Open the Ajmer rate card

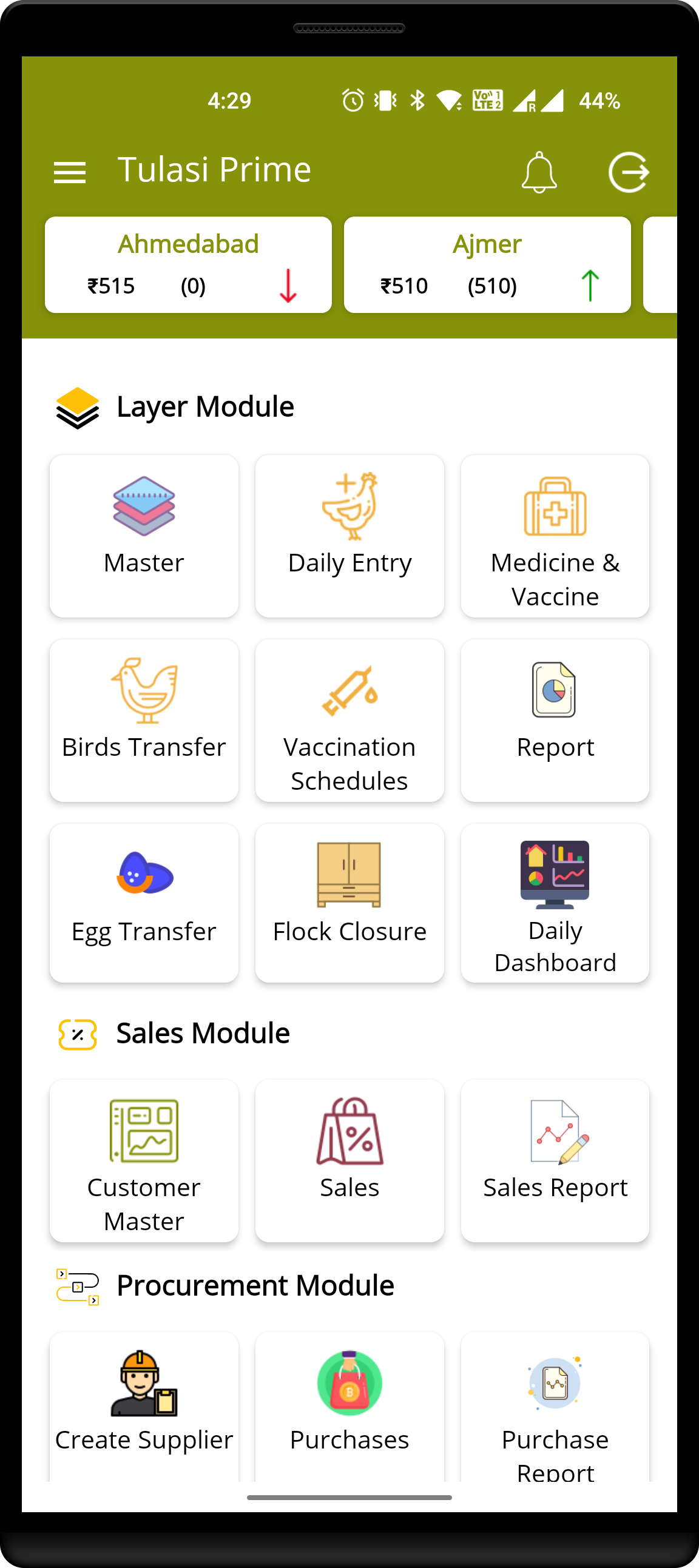tap(487, 265)
